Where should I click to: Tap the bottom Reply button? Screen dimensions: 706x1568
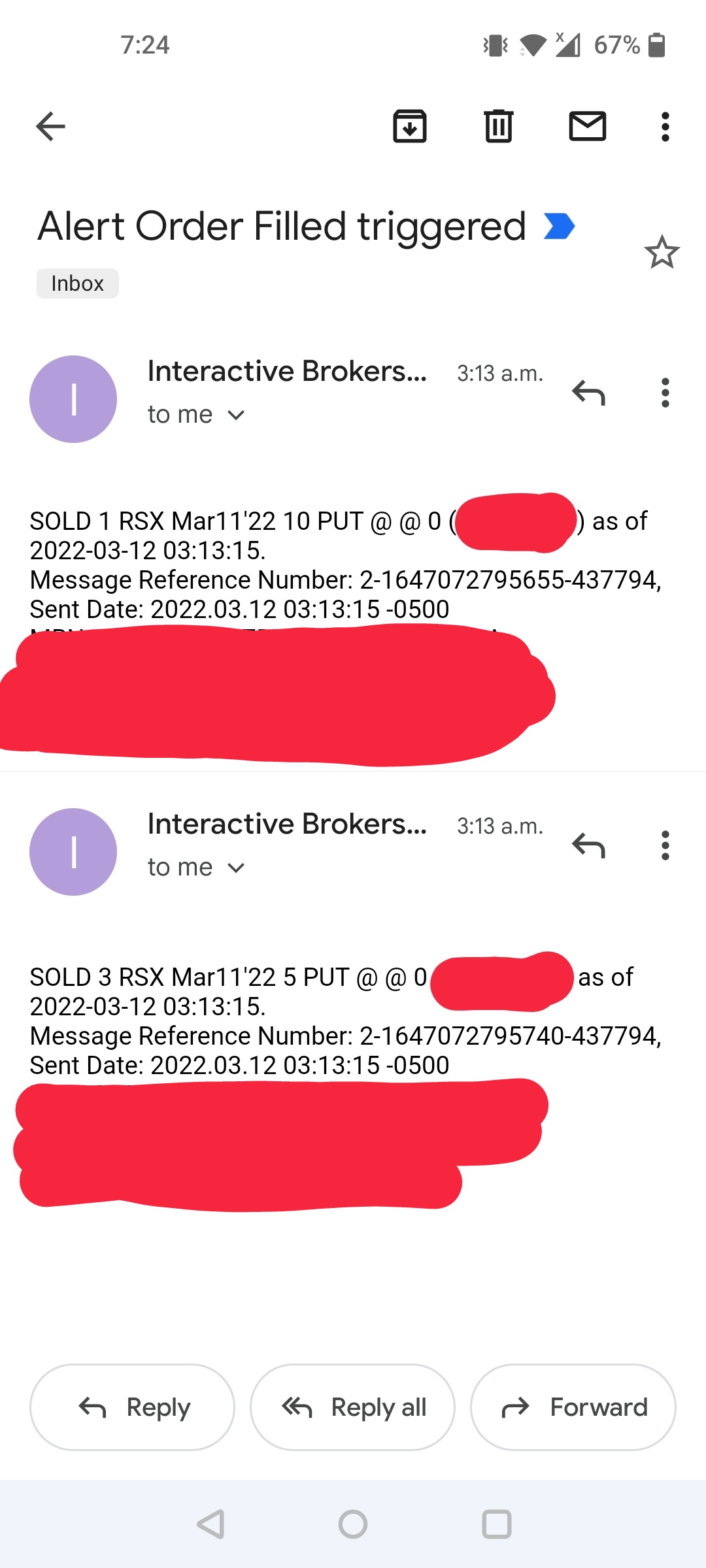132,1407
